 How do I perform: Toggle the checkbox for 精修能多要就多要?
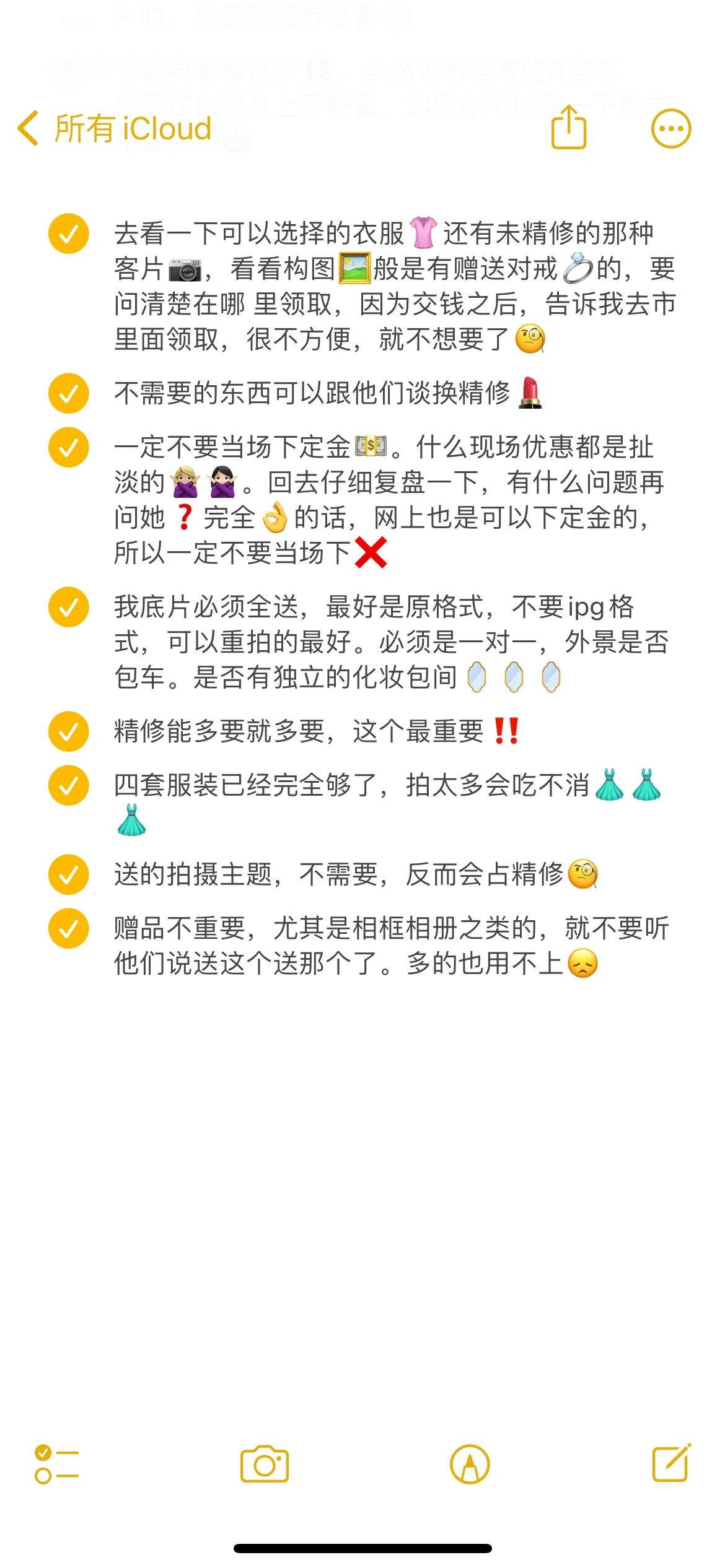pyautogui.click(x=69, y=731)
